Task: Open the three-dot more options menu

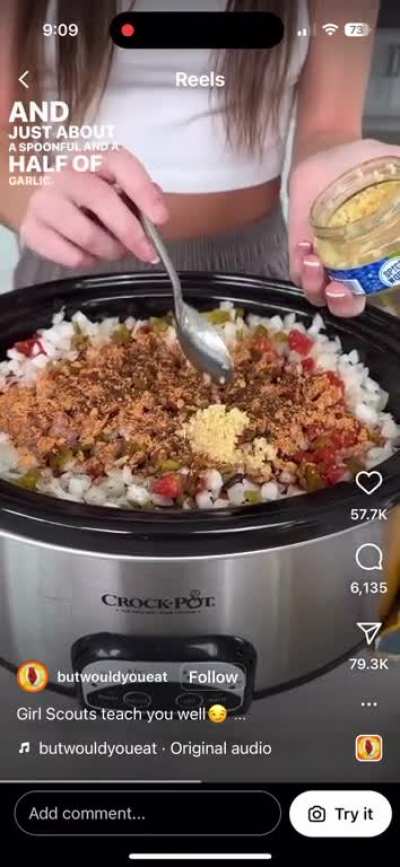Action: point(368,704)
